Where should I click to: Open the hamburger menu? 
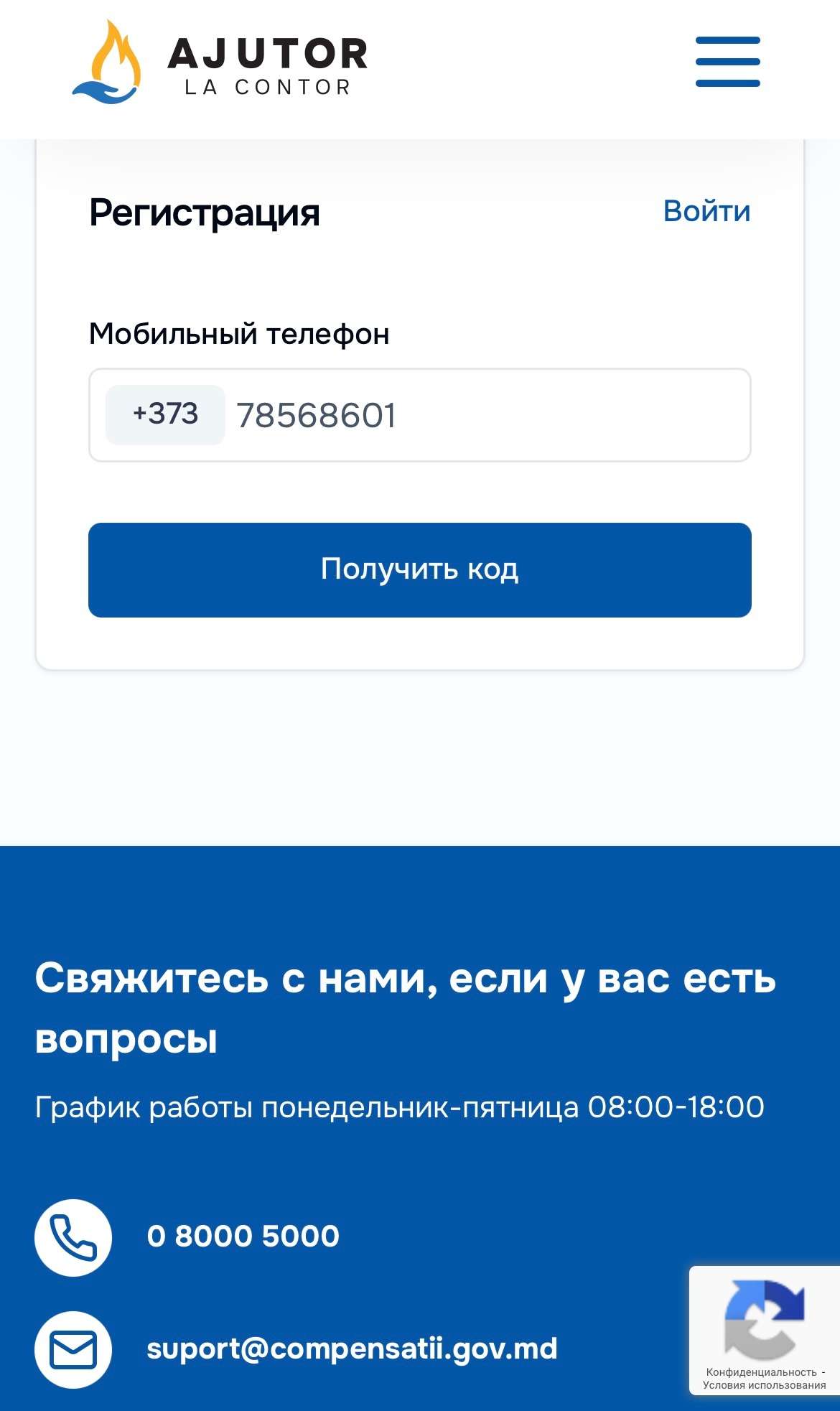pyautogui.click(x=727, y=62)
